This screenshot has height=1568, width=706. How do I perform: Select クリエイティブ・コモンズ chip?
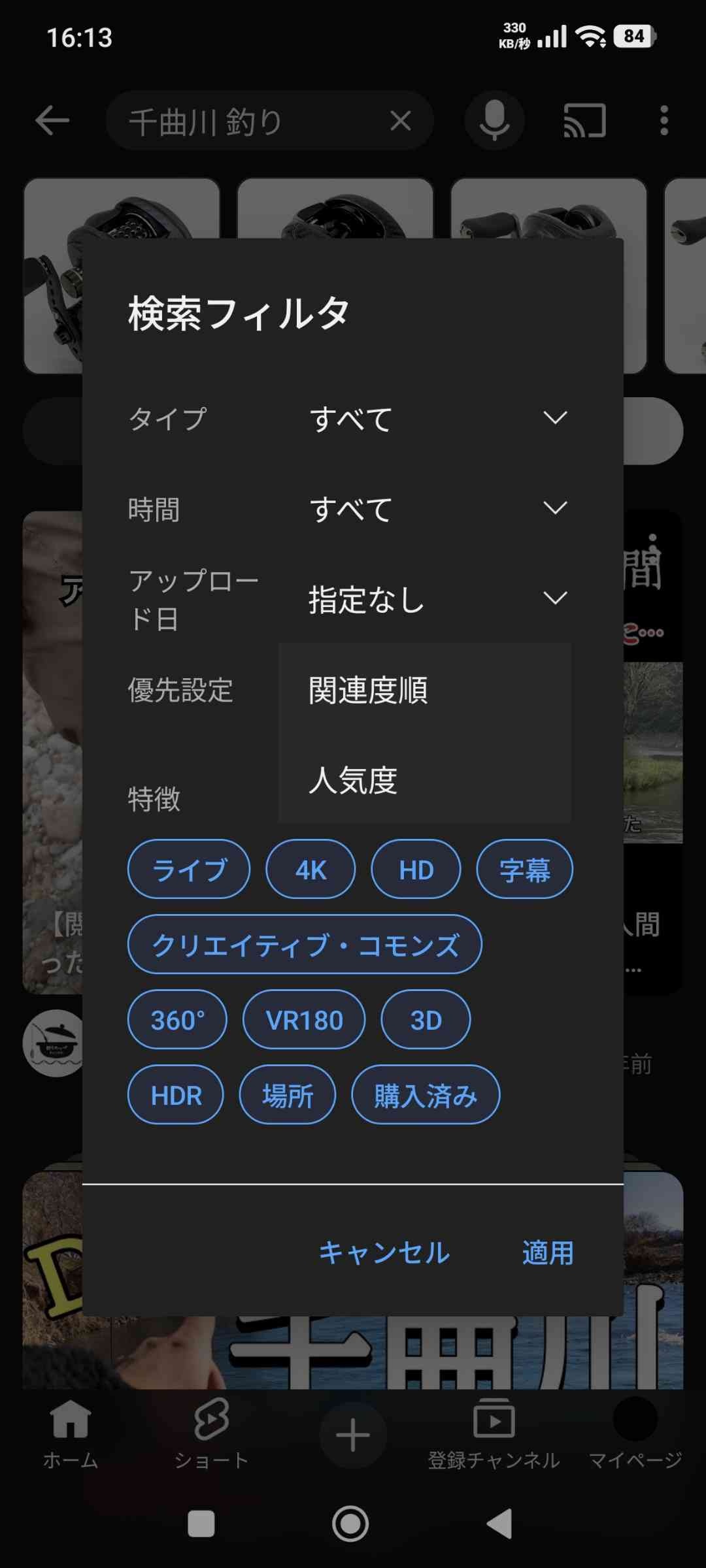pos(305,945)
